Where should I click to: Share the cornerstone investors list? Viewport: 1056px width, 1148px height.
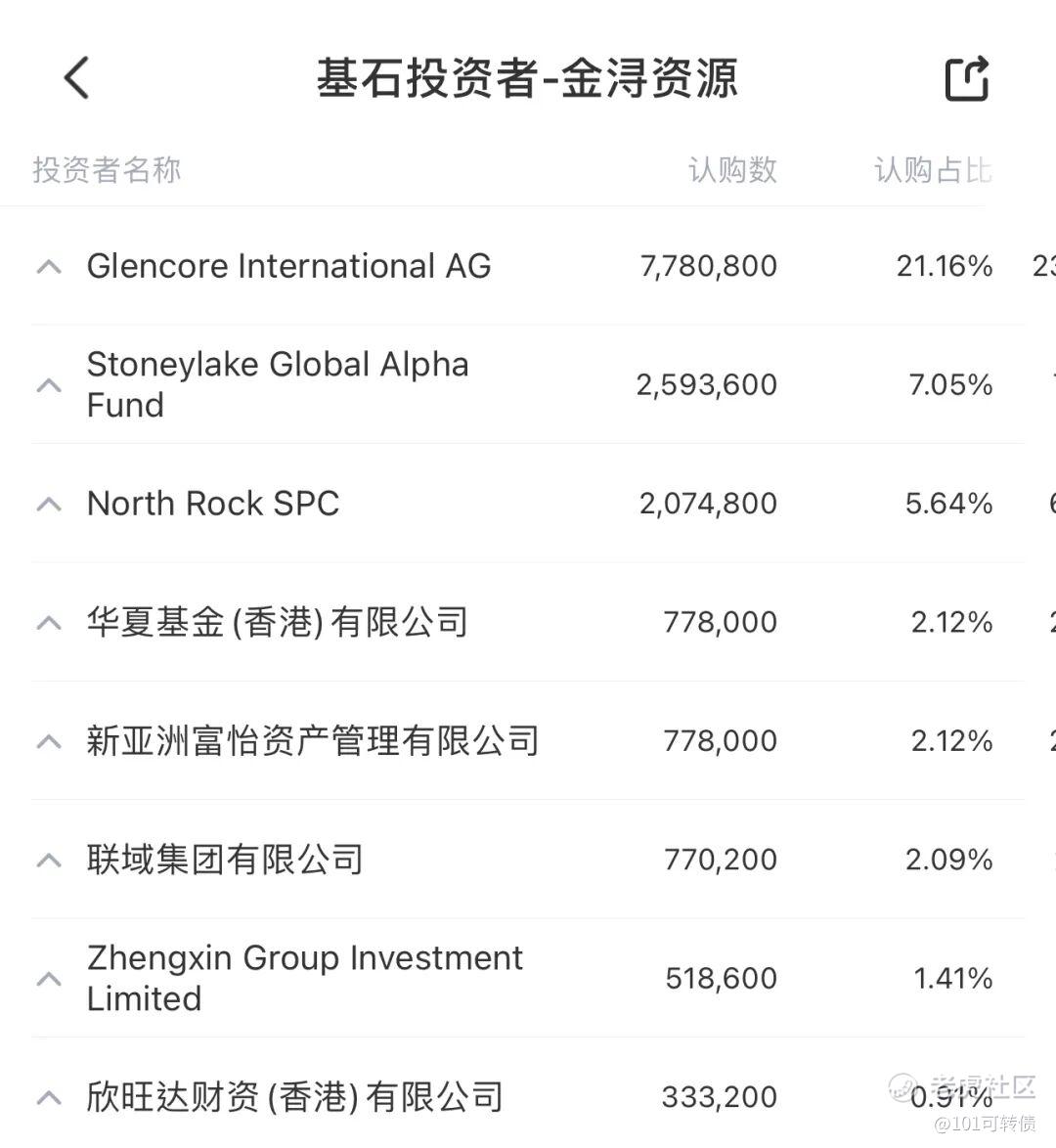pyautogui.click(x=966, y=78)
